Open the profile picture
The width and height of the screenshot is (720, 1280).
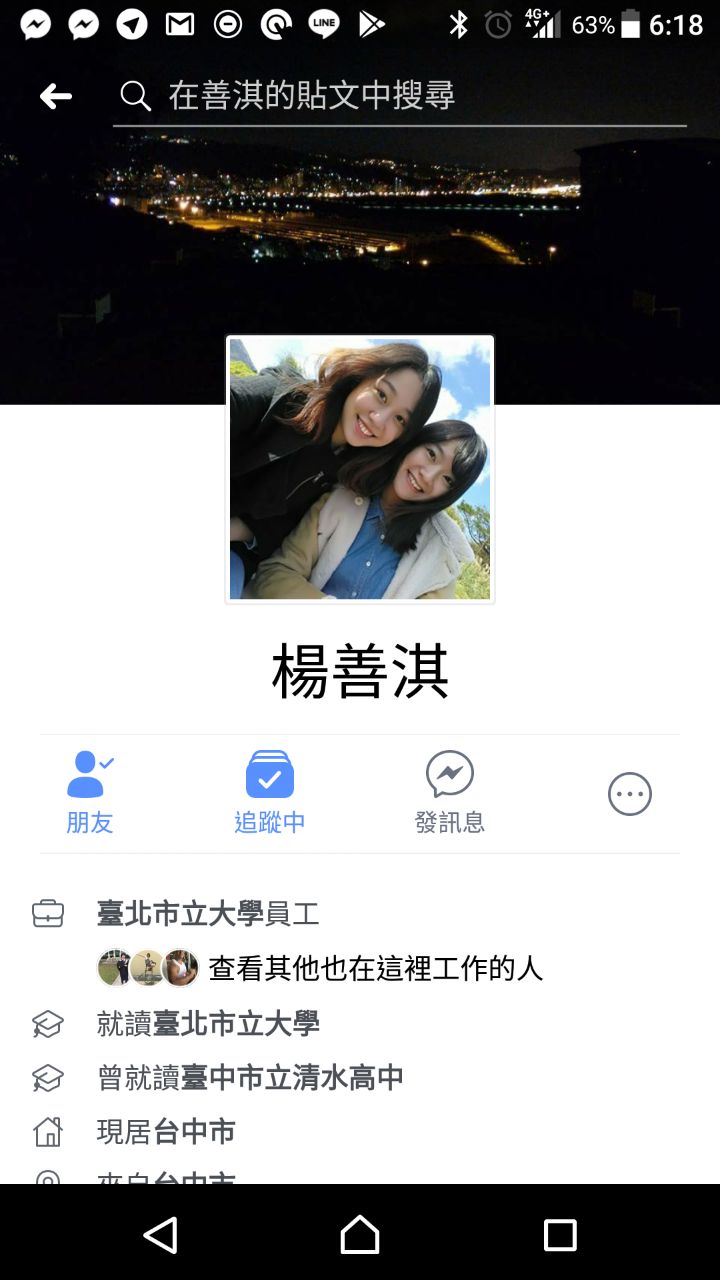360,469
